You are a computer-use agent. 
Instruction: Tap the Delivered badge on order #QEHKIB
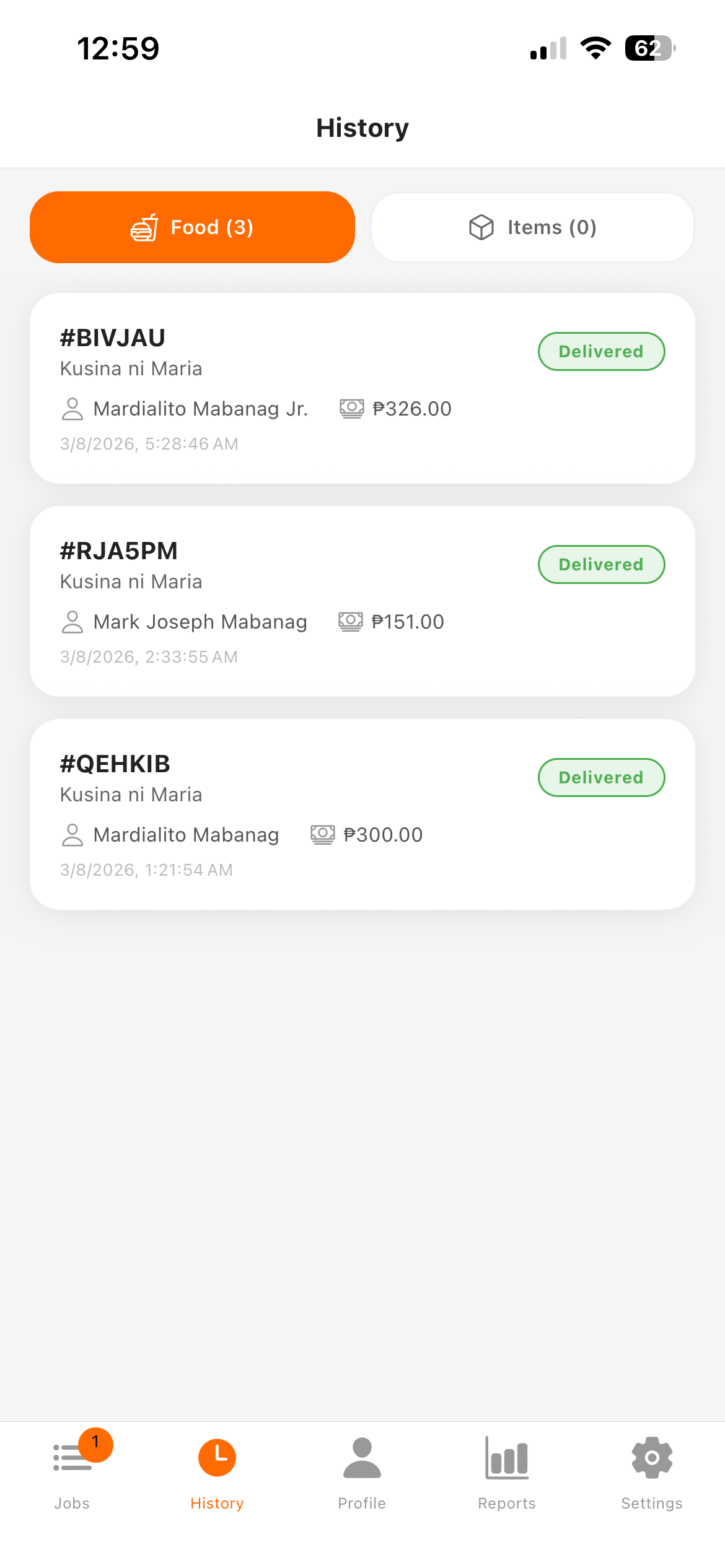click(x=600, y=778)
